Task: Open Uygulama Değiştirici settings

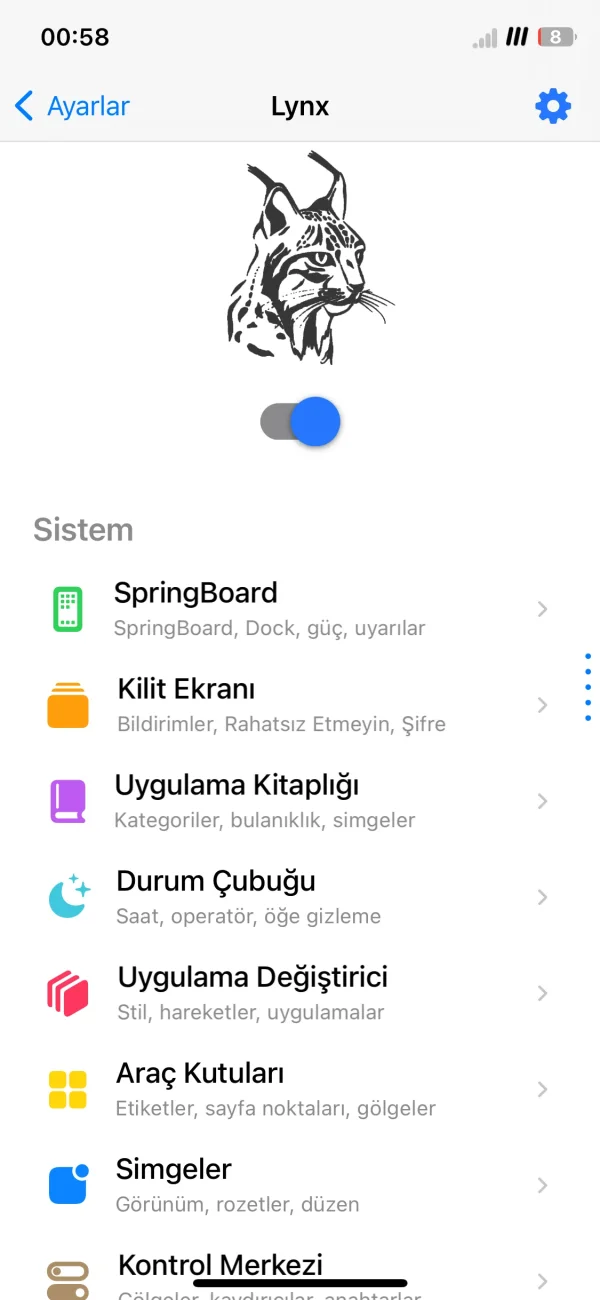Action: tap(300, 992)
